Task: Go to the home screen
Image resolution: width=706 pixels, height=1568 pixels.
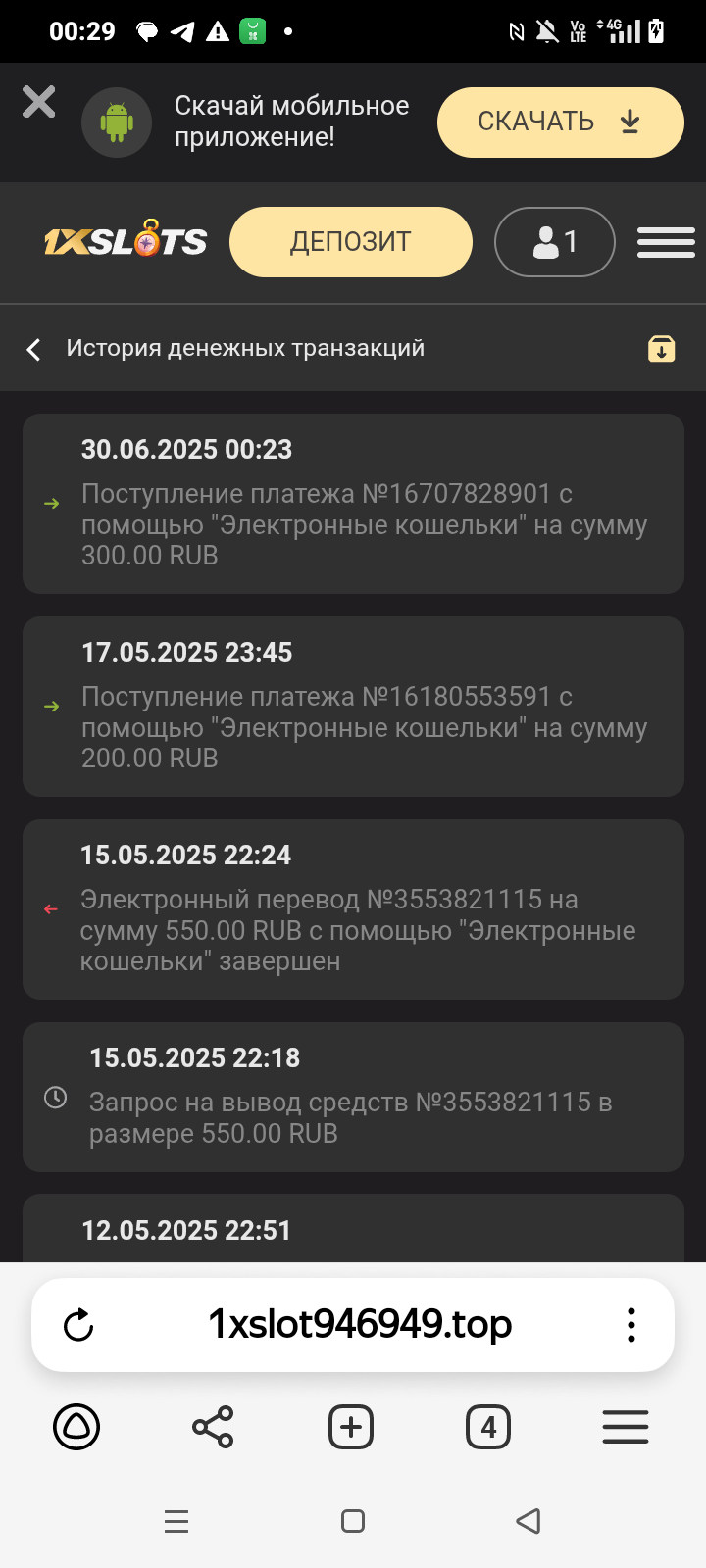Action: pyautogui.click(x=353, y=1521)
